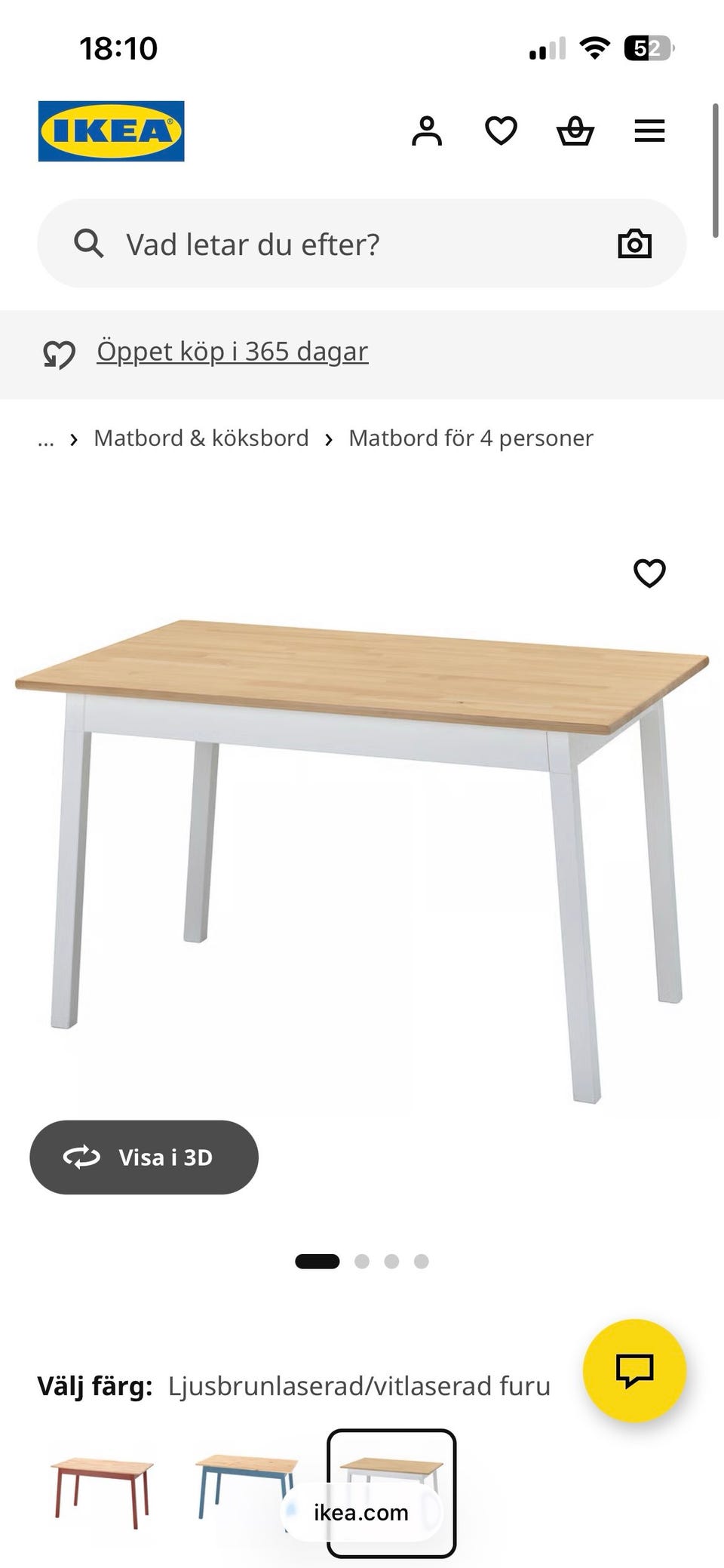Open the IKEA home page logo
The image size is (724, 1568).
pyautogui.click(x=111, y=131)
